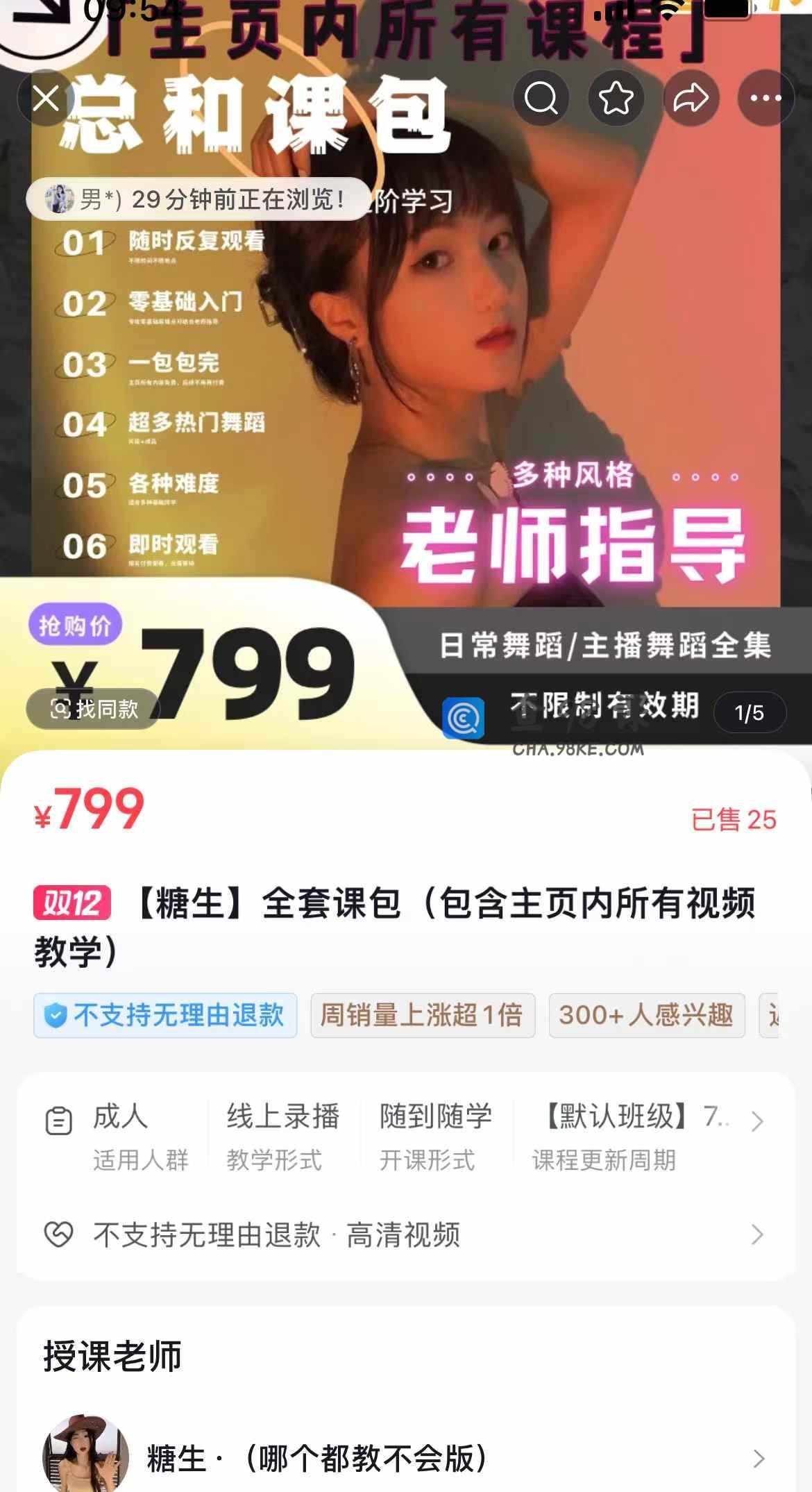Open the search magnifier icon
The image size is (812, 1492).
click(541, 98)
